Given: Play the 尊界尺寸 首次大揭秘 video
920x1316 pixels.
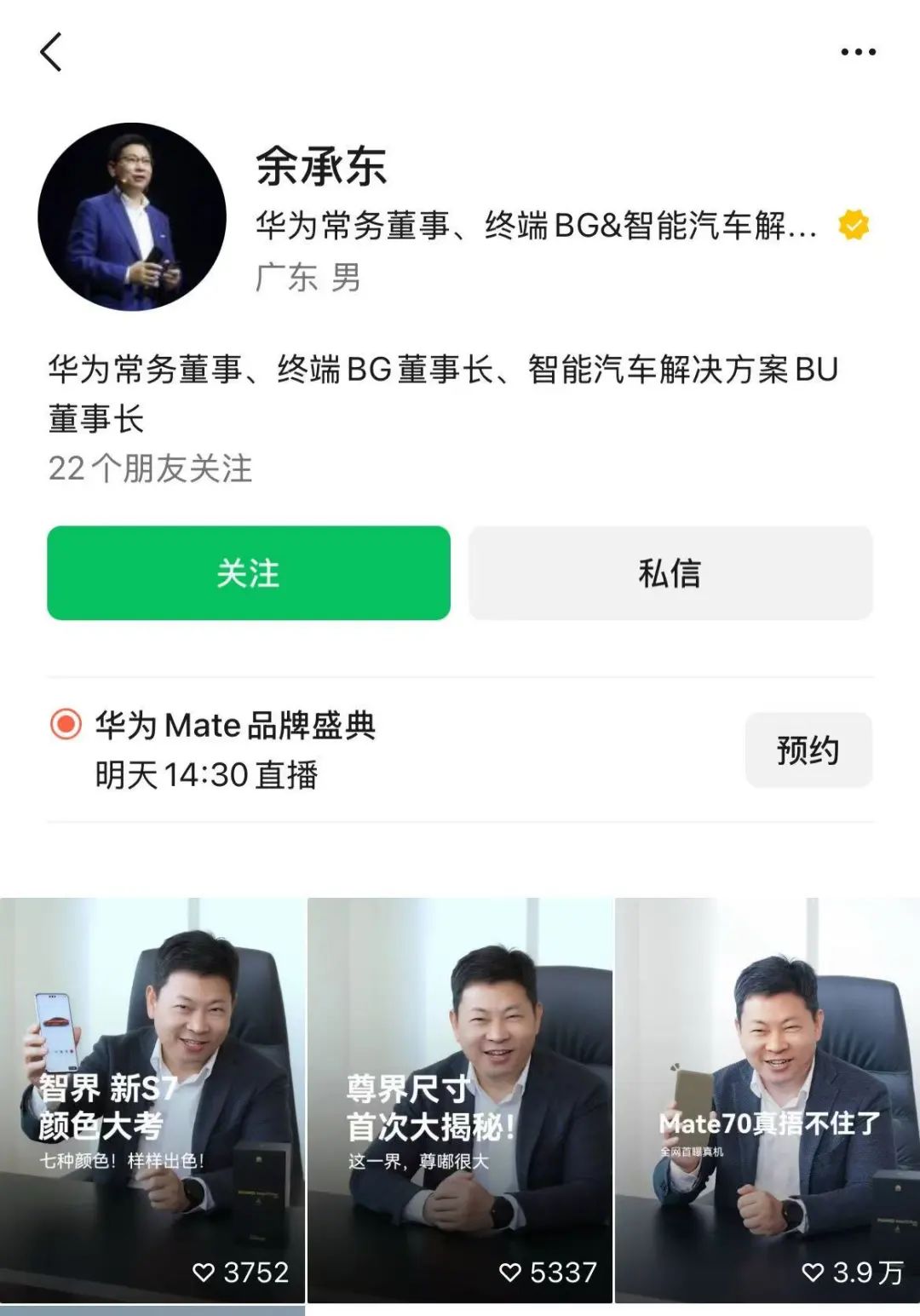Looking at the screenshot, I should [x=459, y=1099].
